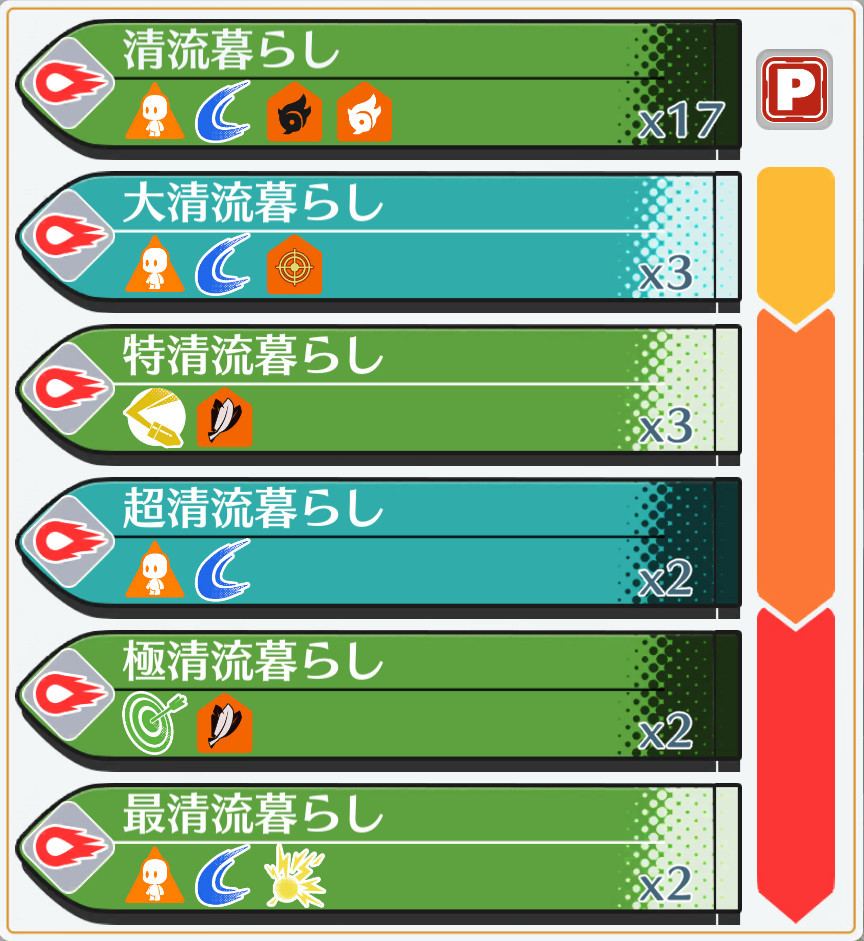864x941 pixels.
Task: Open the 特清流暮らし entry
Action: (380, 392)
